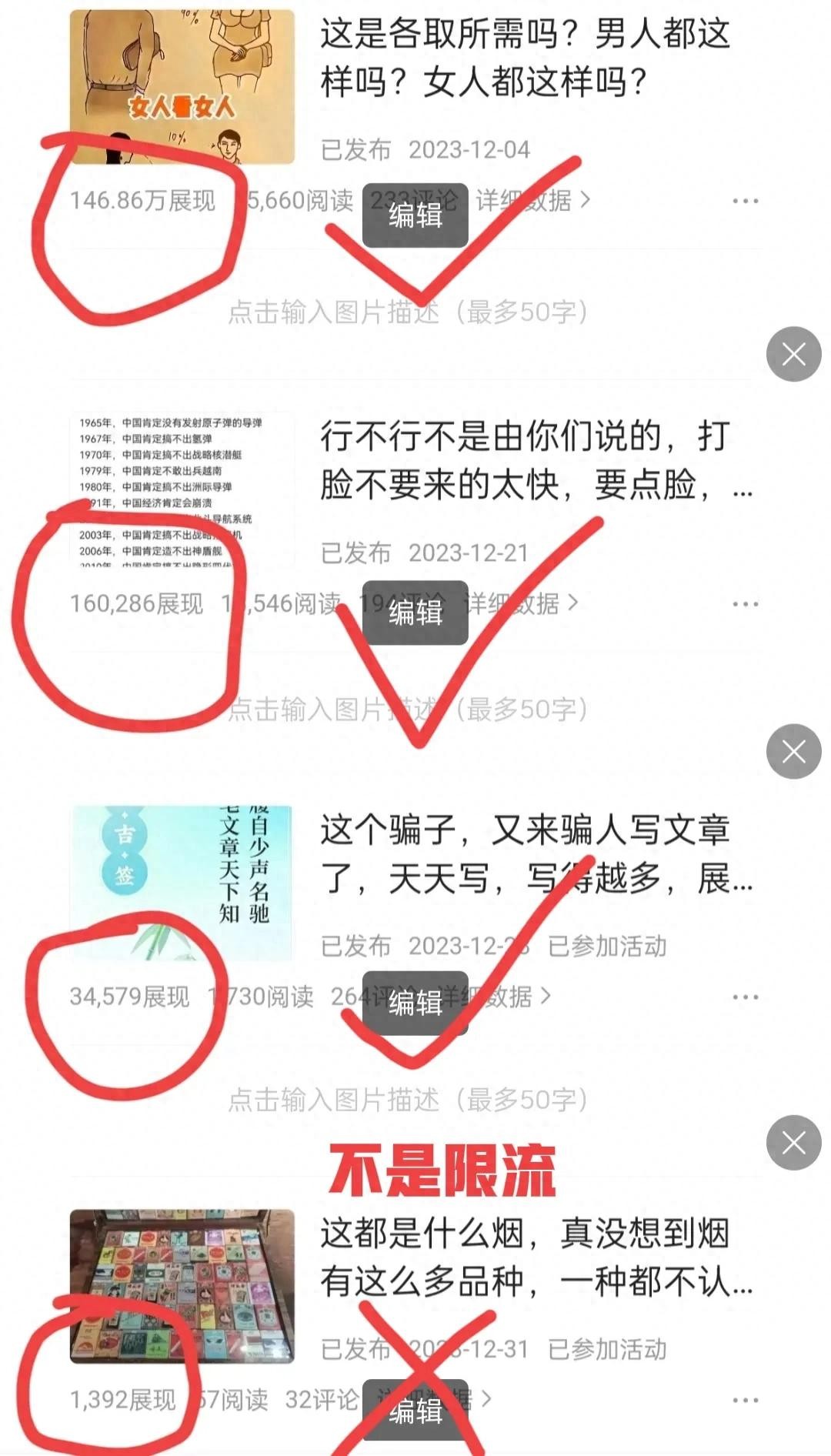The width and height of the screenshot is (831, 1456).
Task: Add caption under the 34,579展现 image
Action: click(409, 1100)
